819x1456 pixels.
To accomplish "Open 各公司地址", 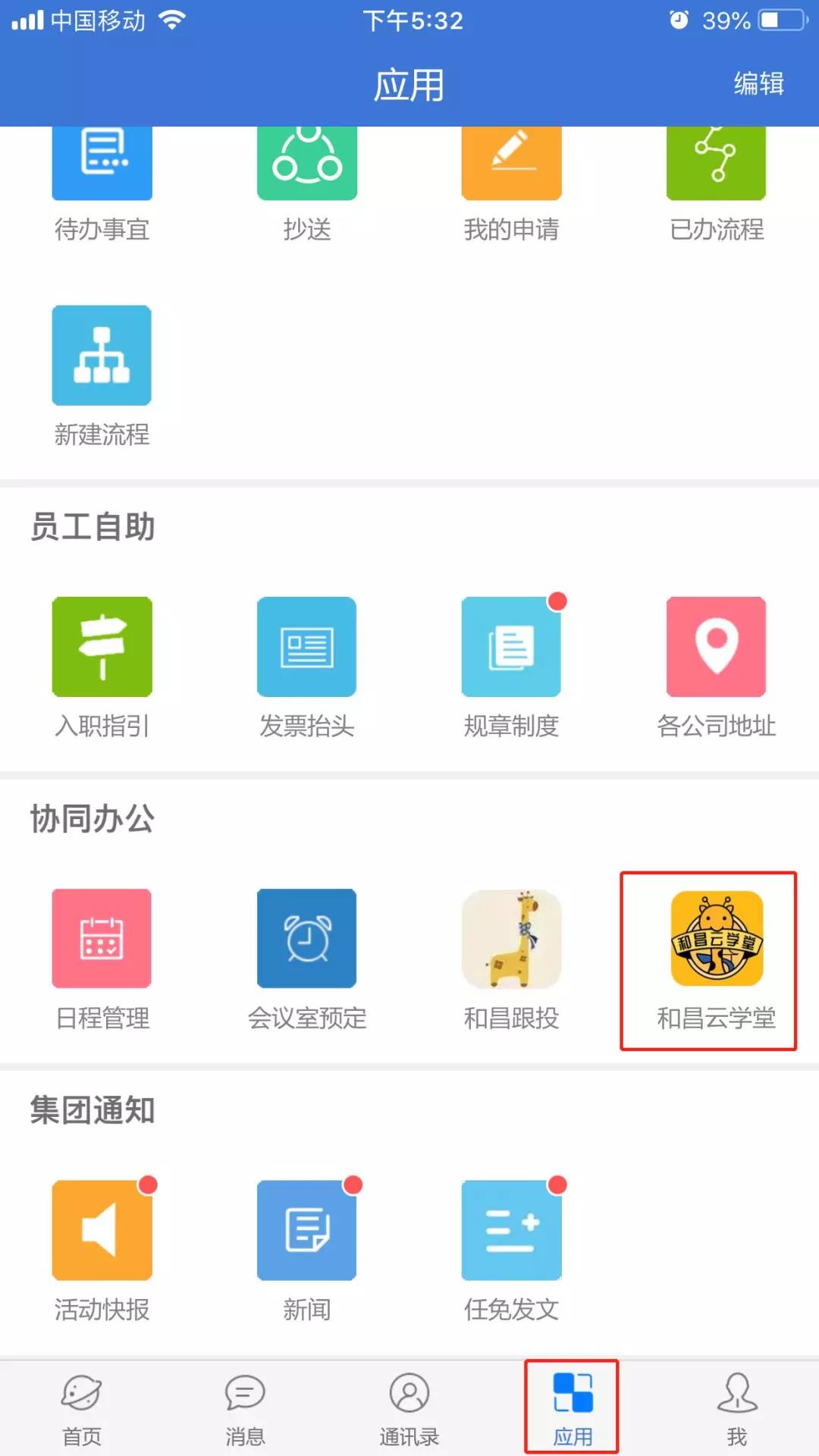I will click(716, 647).
